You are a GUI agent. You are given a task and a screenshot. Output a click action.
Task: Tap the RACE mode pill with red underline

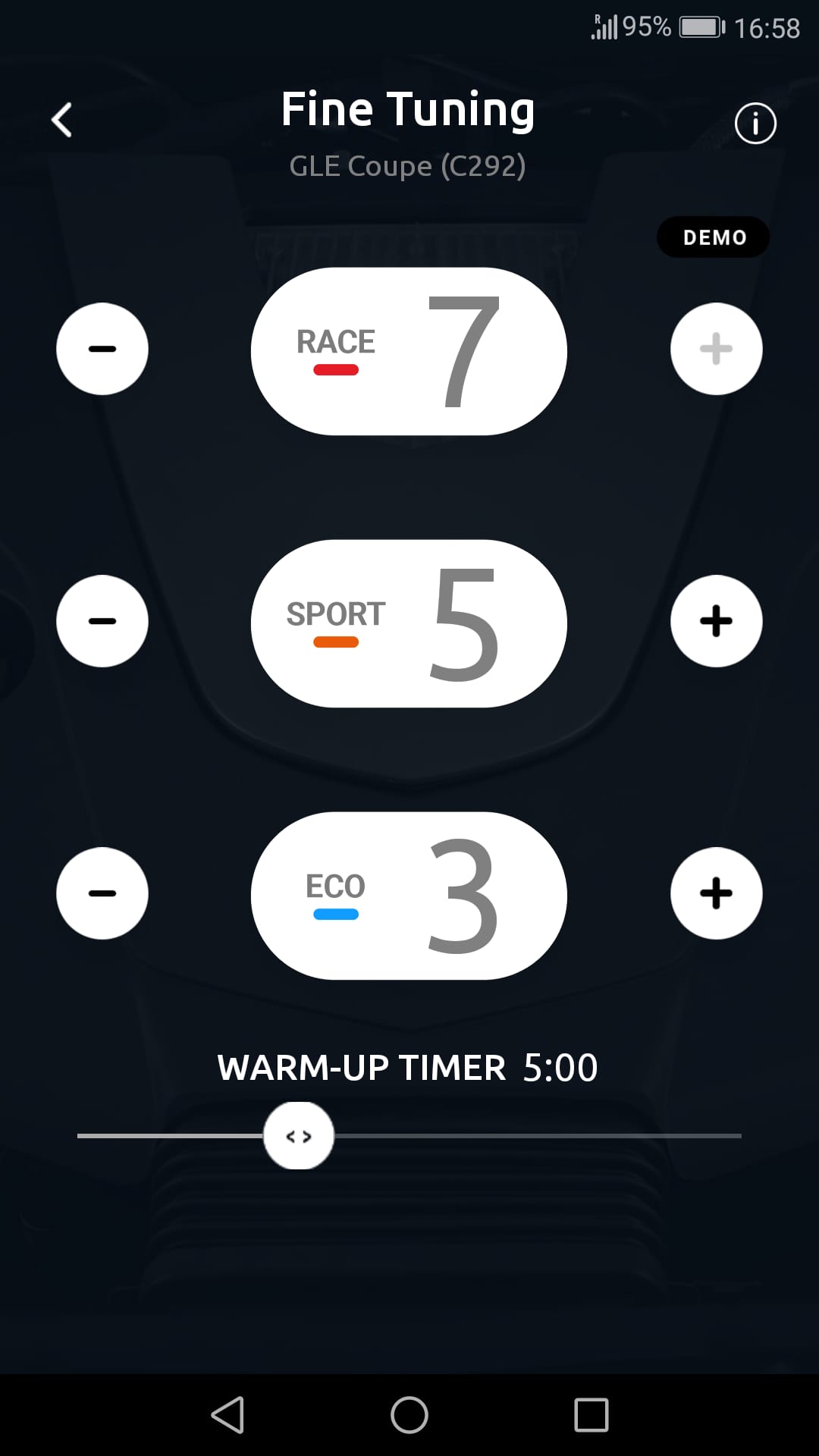(x=409, y=349)
